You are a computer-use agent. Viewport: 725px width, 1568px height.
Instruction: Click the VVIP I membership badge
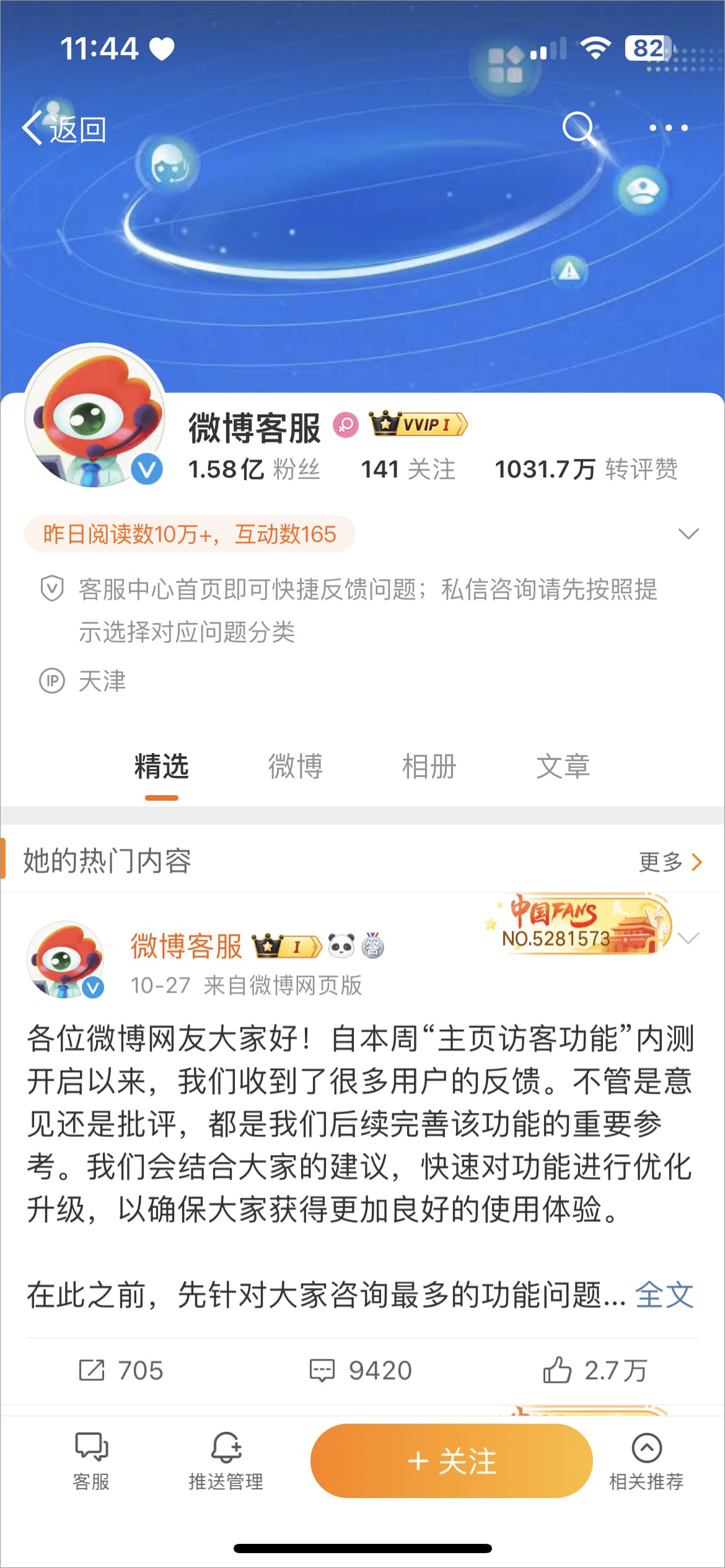point(416,423)
